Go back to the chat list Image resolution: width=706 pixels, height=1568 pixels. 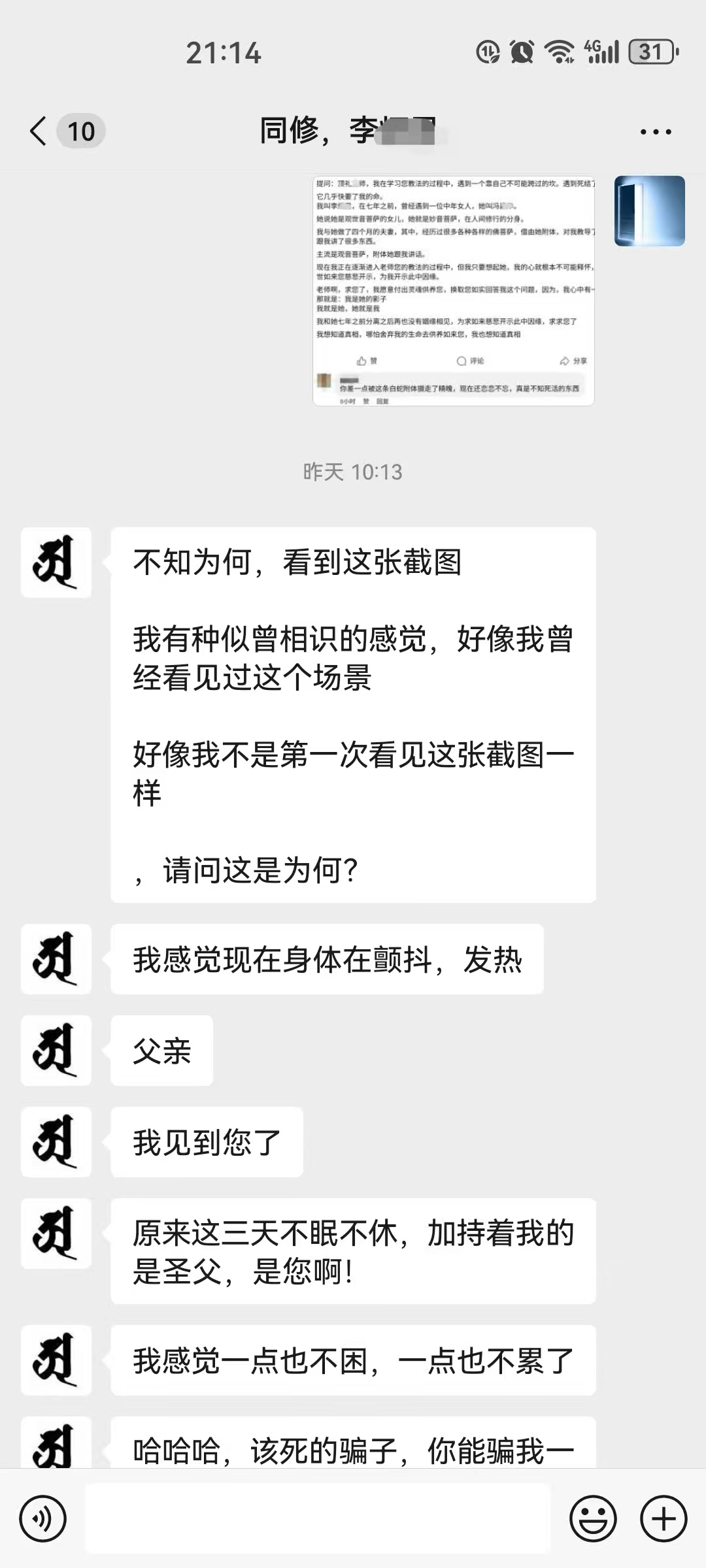point(39,131)
